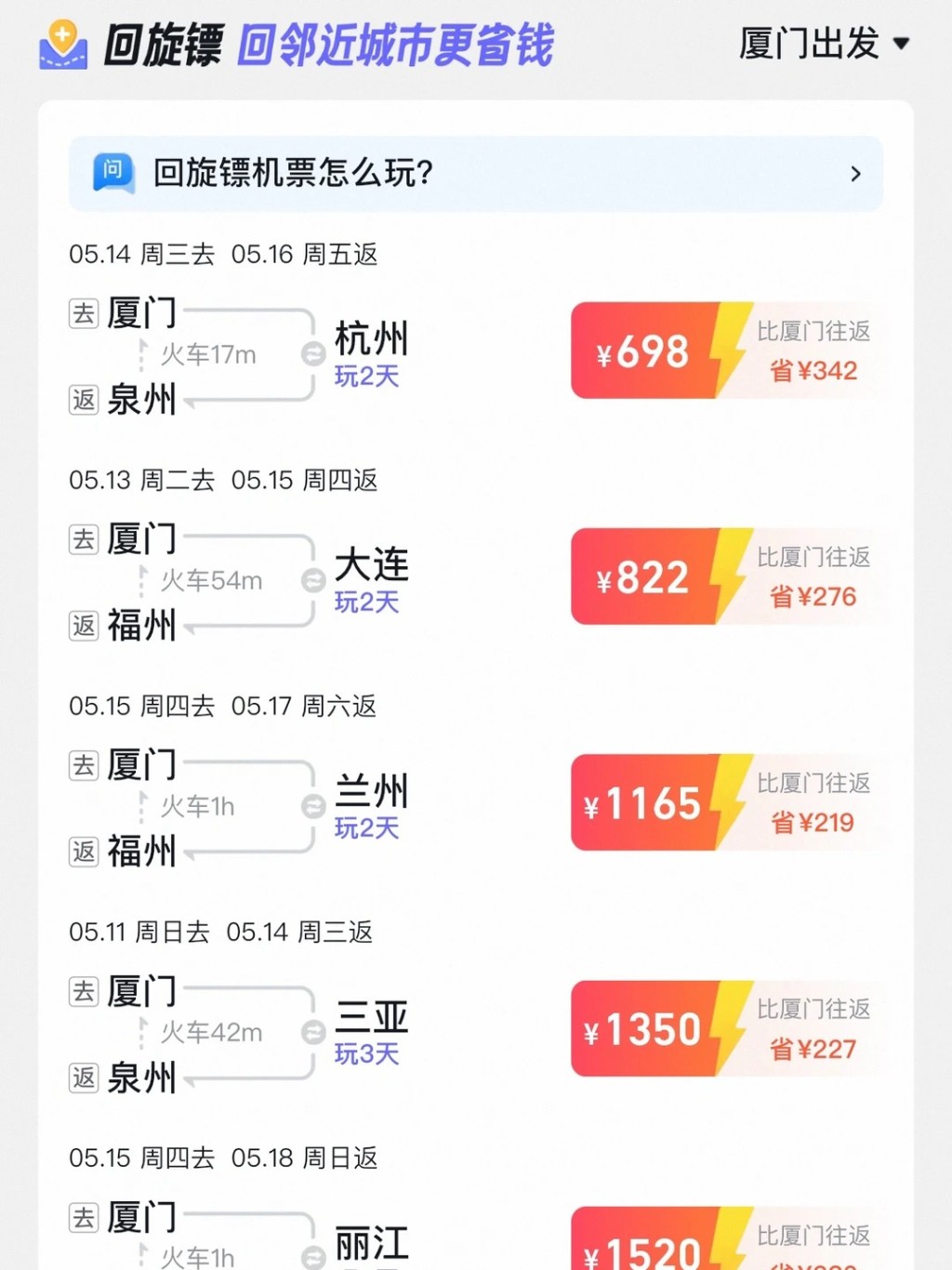The width and height of the screenshot is (952, 1270).
Task: Expand the 回旋镖机票怎么玩 banner via right chevron
Action: (x=854, y=174)
